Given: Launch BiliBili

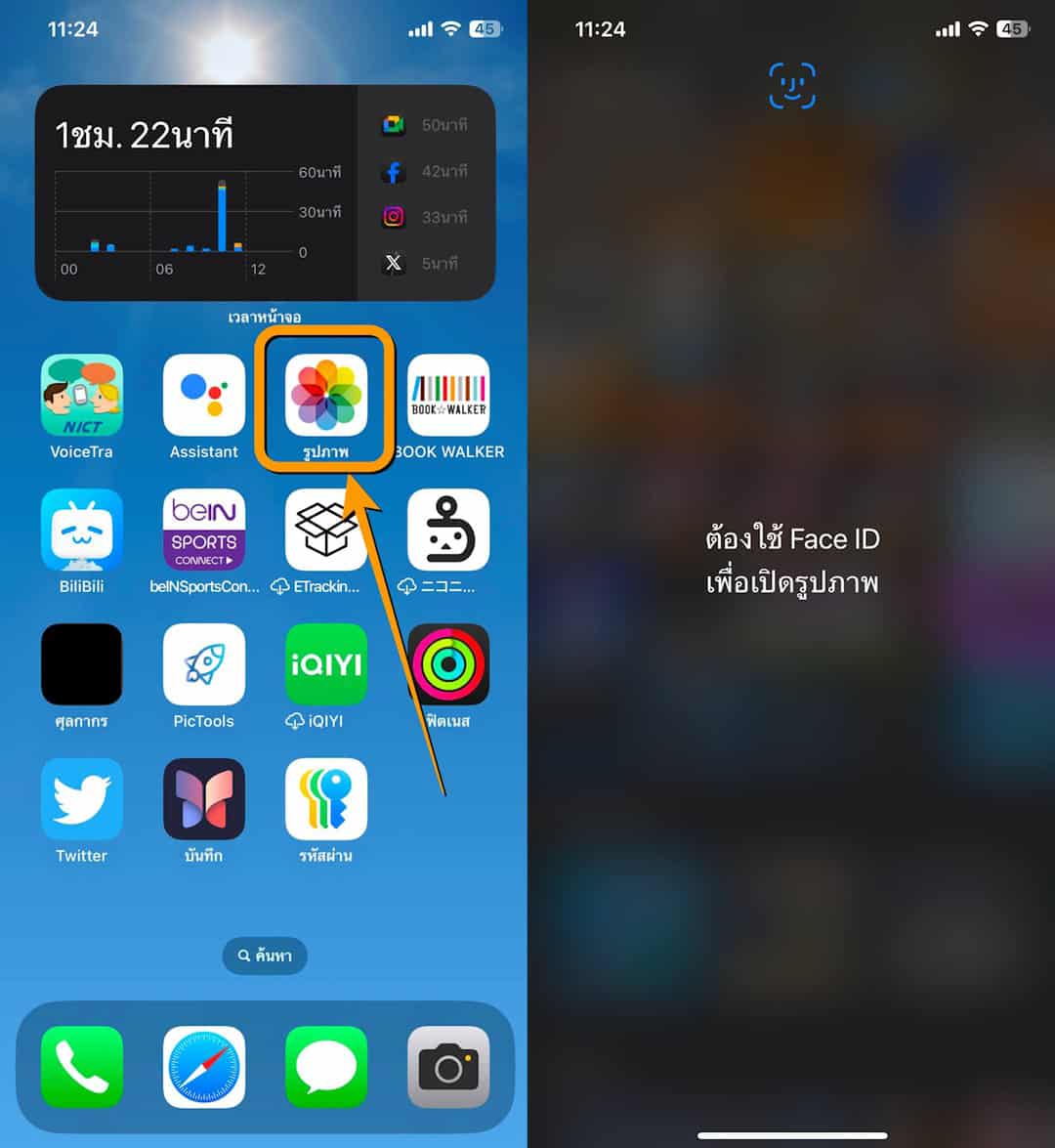Looking at the screenshot, I should pos(82,531).
